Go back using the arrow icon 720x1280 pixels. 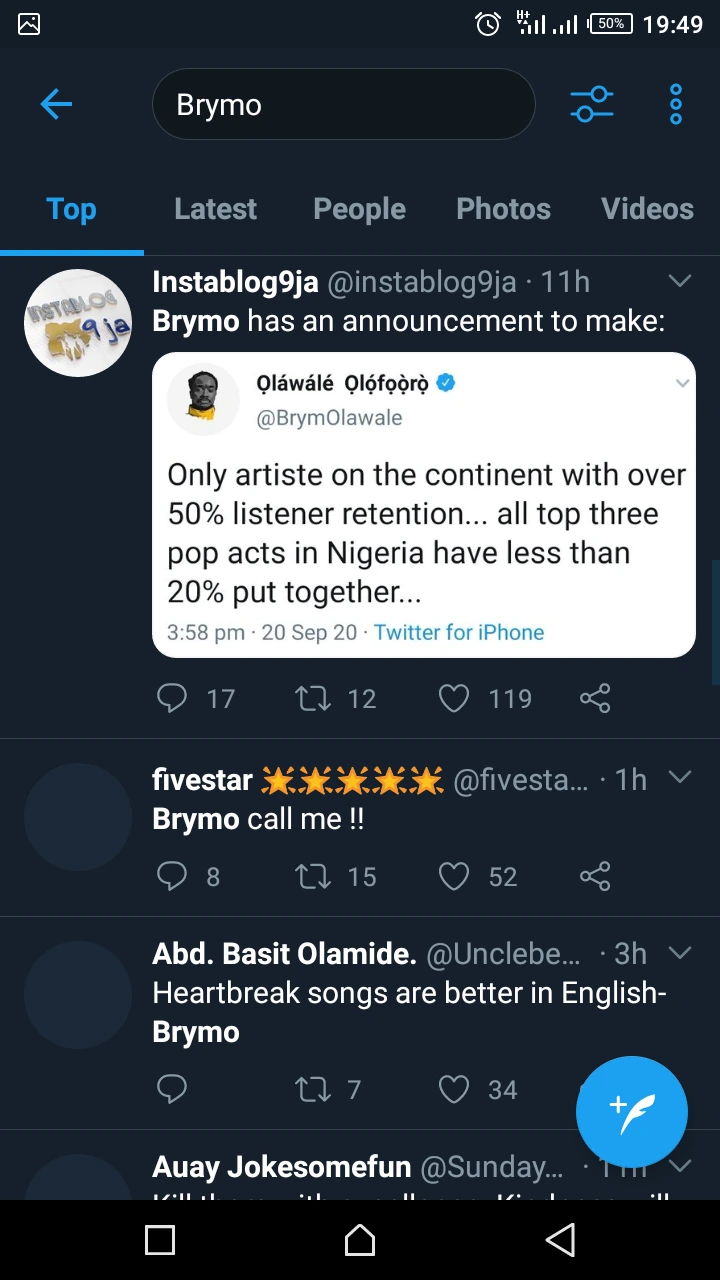(x=56, y=104)
